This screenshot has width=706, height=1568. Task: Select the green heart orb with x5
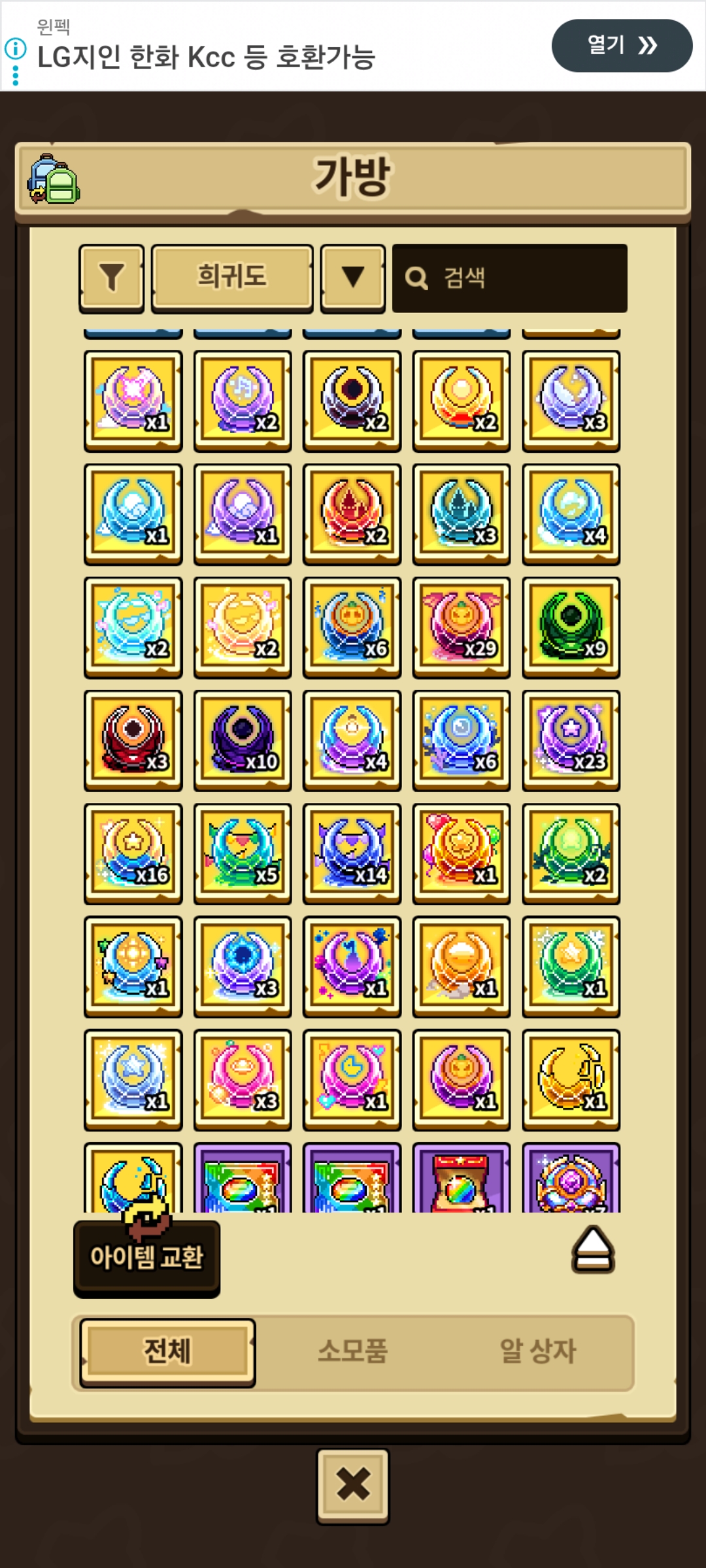pos(243,853)
